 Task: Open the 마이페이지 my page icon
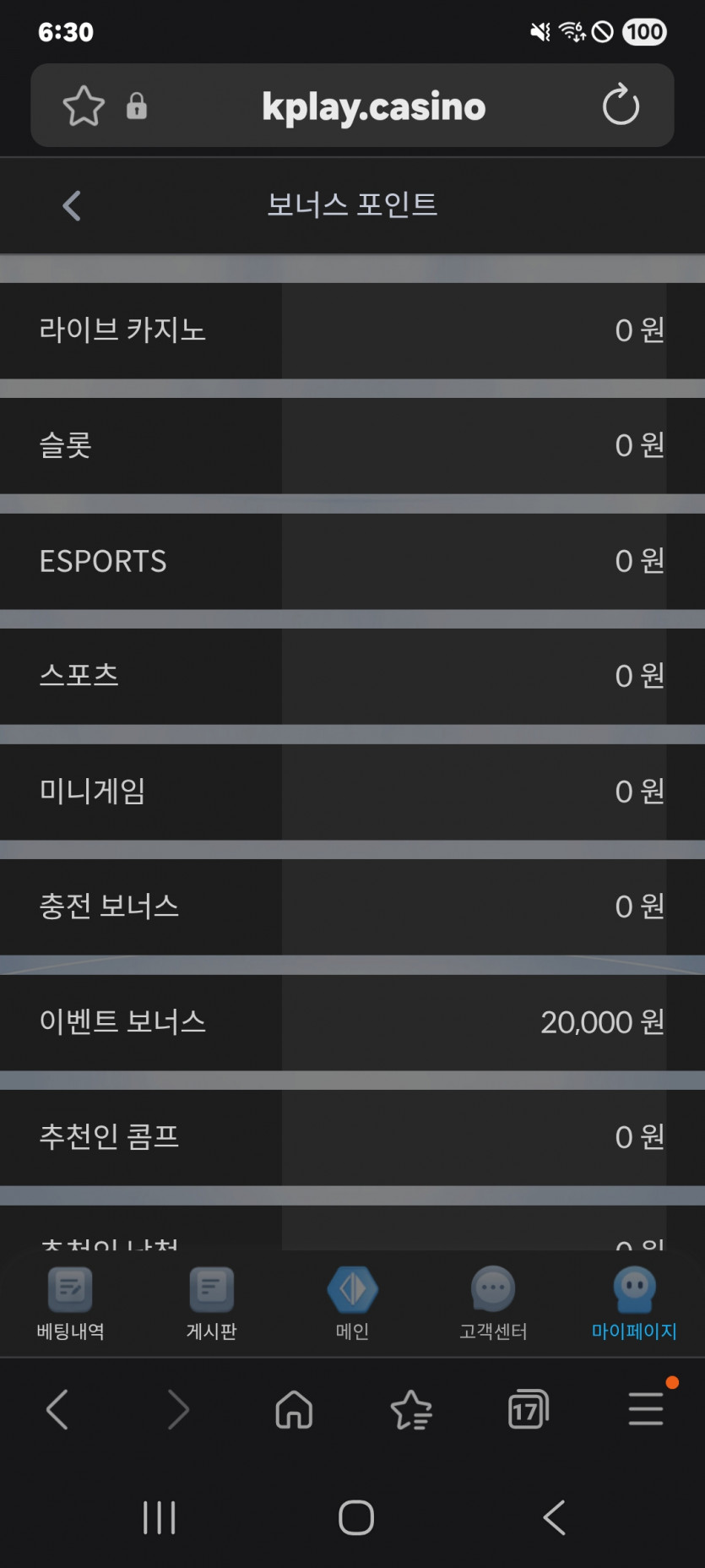coord(632,1301)
